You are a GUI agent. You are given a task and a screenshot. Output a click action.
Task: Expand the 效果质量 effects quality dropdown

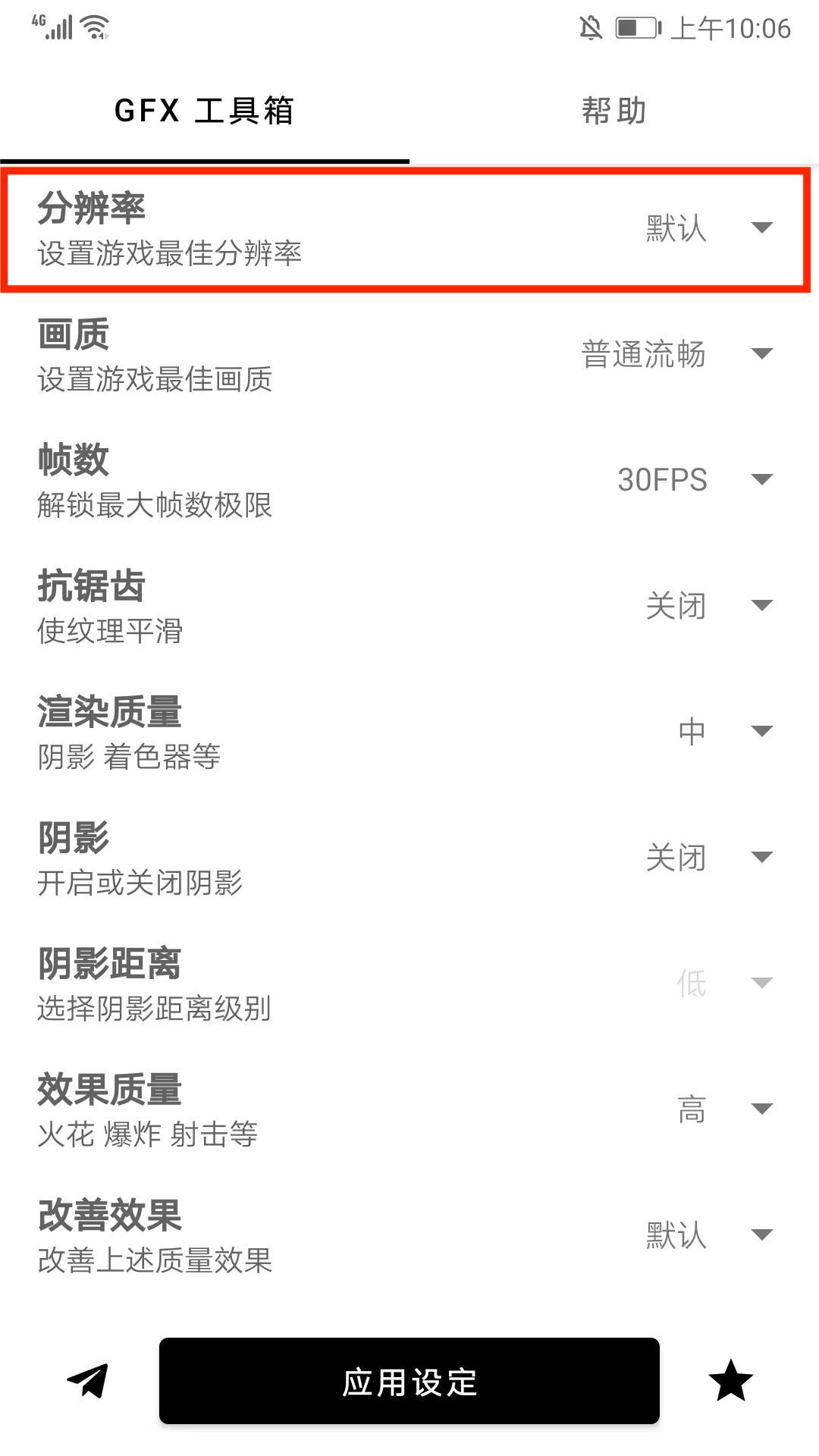762,1109
